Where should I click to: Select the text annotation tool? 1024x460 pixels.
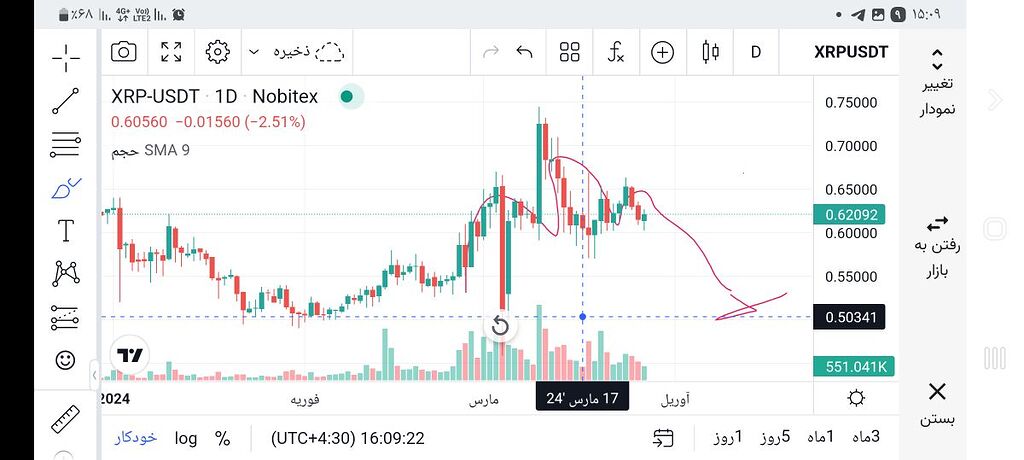66,231
